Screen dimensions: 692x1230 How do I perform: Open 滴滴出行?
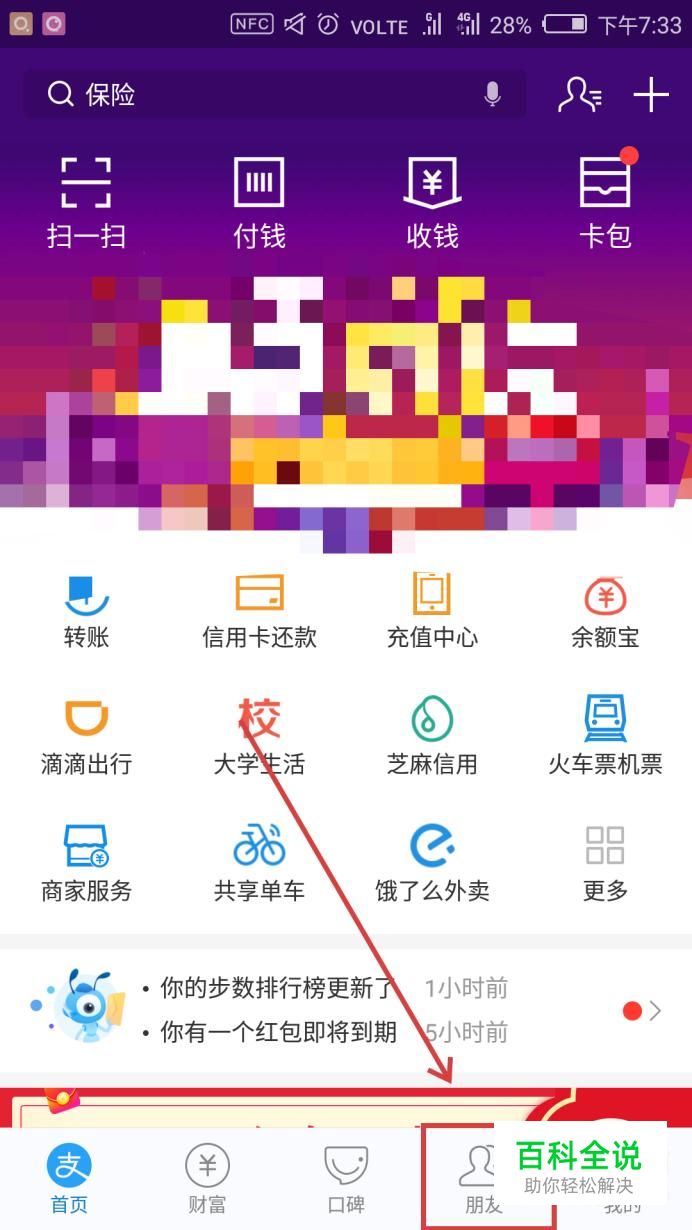(x=86, y=738)
